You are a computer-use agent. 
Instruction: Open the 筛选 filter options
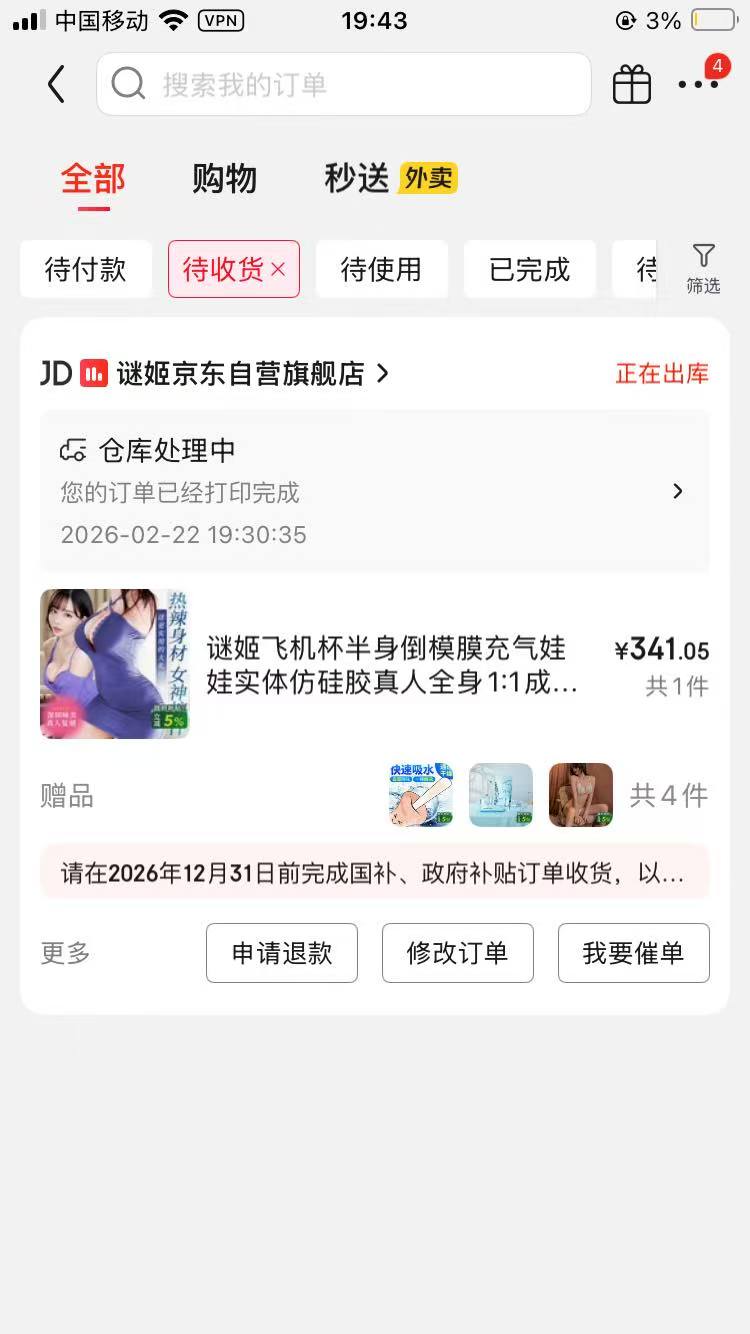[703, 269]
